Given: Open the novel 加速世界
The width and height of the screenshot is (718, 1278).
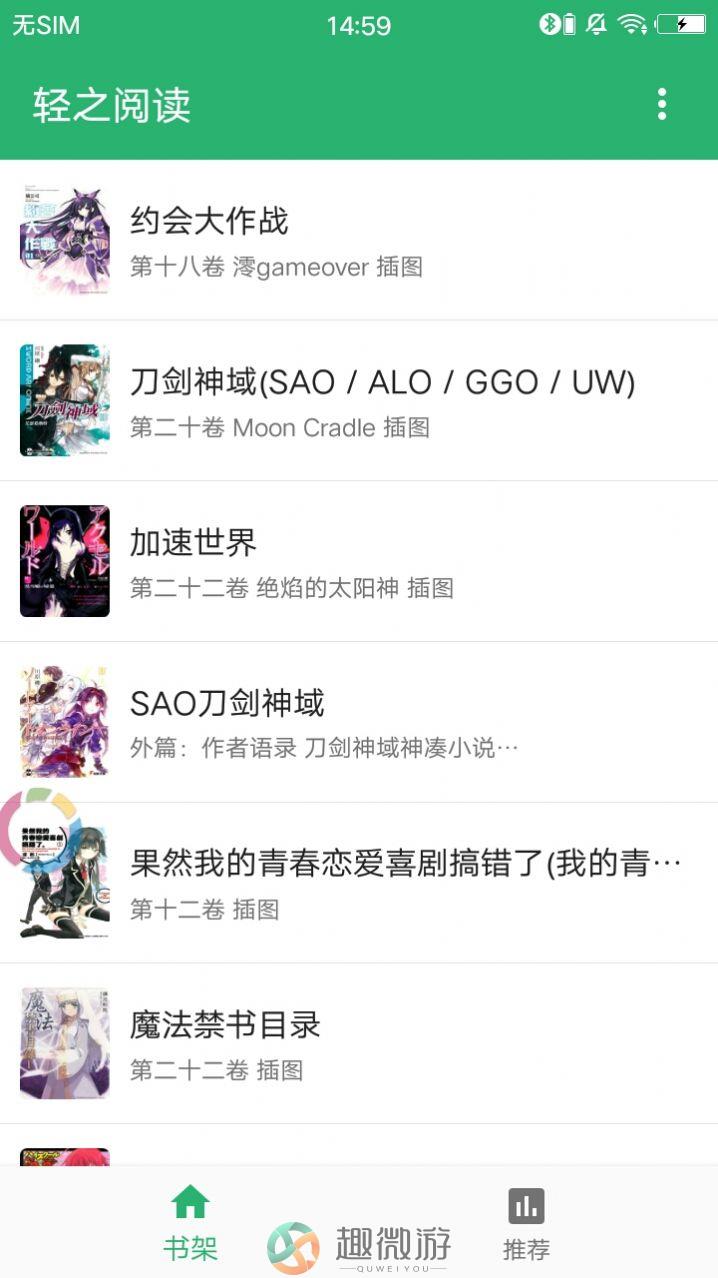Looking at the screenshot, I should click(x=359, y=561).
